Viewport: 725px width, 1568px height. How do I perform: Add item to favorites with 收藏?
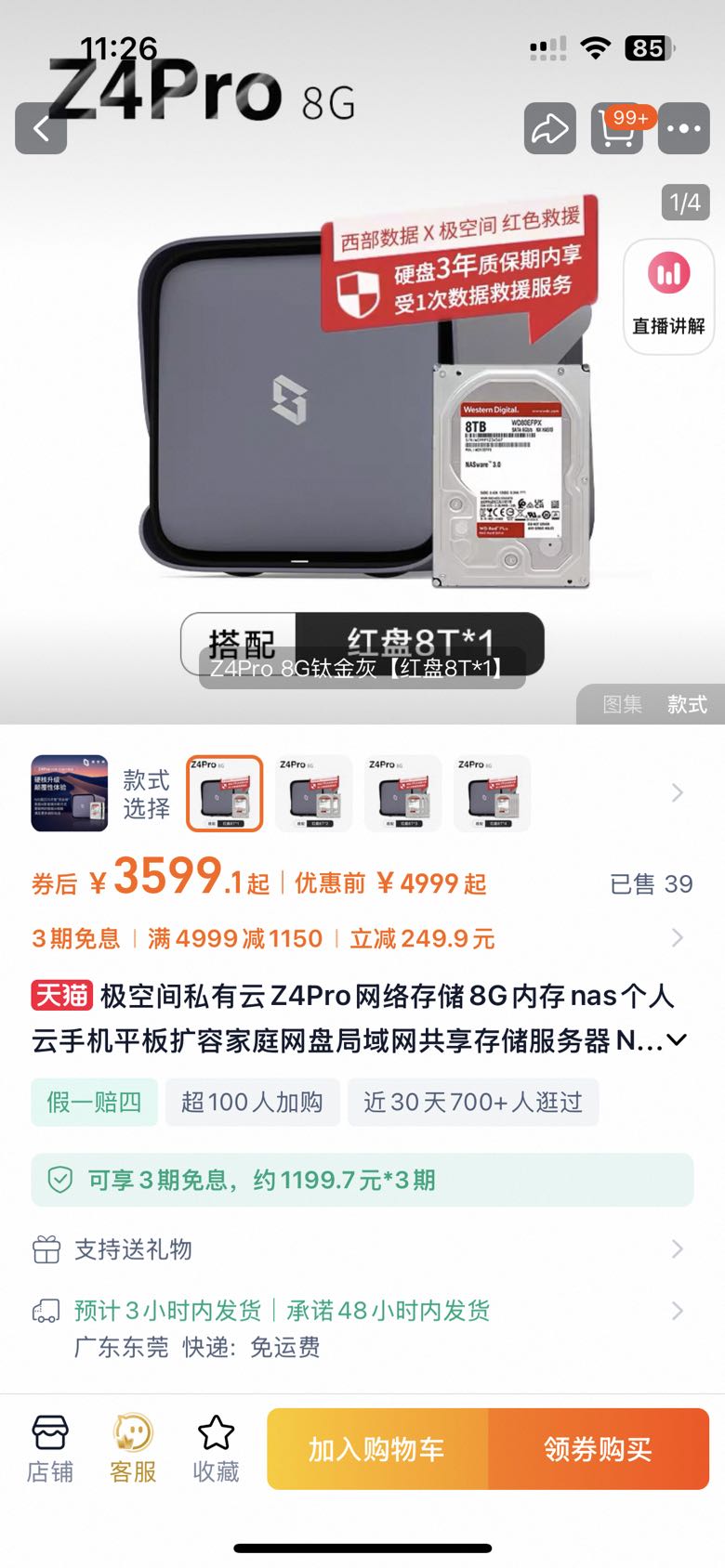[216, 1449]
